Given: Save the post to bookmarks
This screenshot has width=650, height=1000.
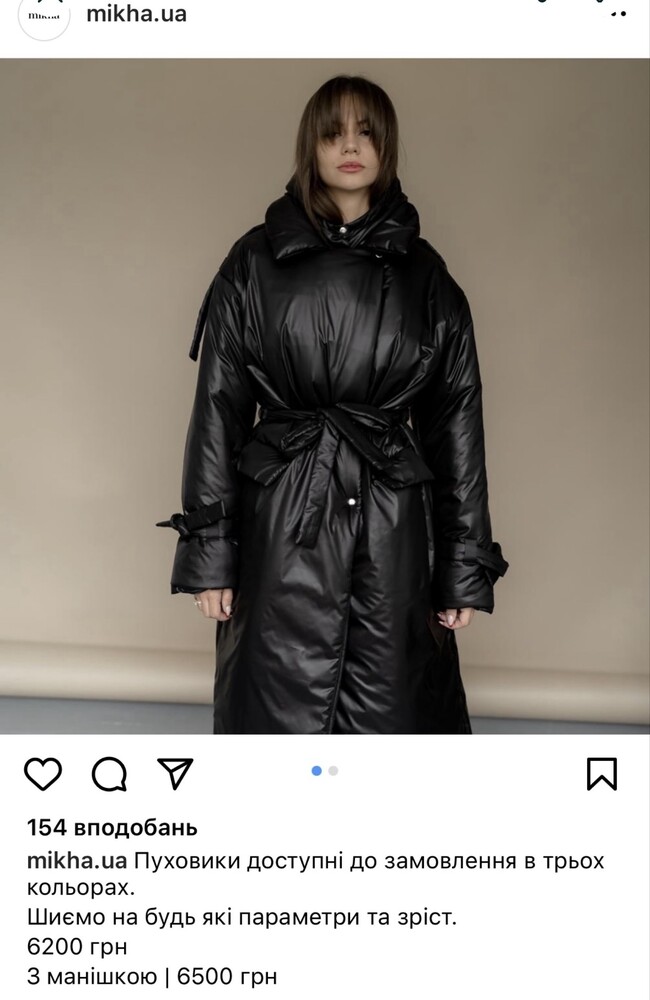Looking at the screenshot, I should 601,773.
